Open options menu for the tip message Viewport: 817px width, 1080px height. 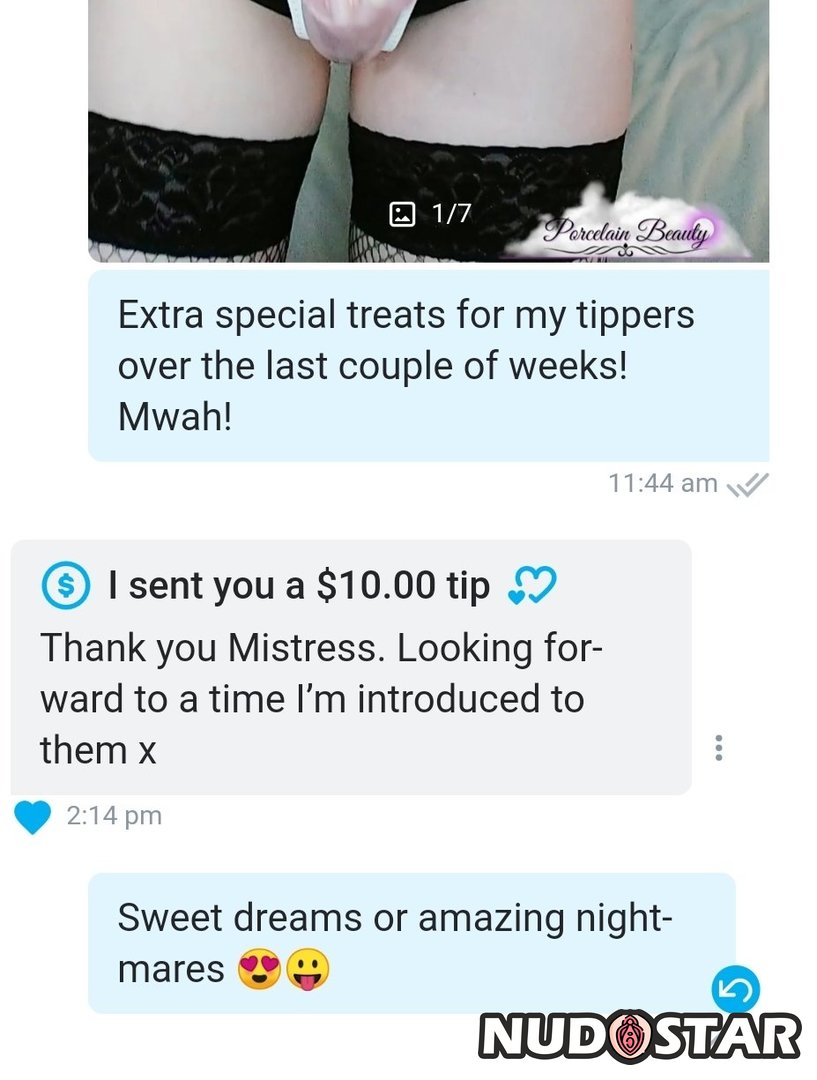pyautogui.click(x=718, y=749)
